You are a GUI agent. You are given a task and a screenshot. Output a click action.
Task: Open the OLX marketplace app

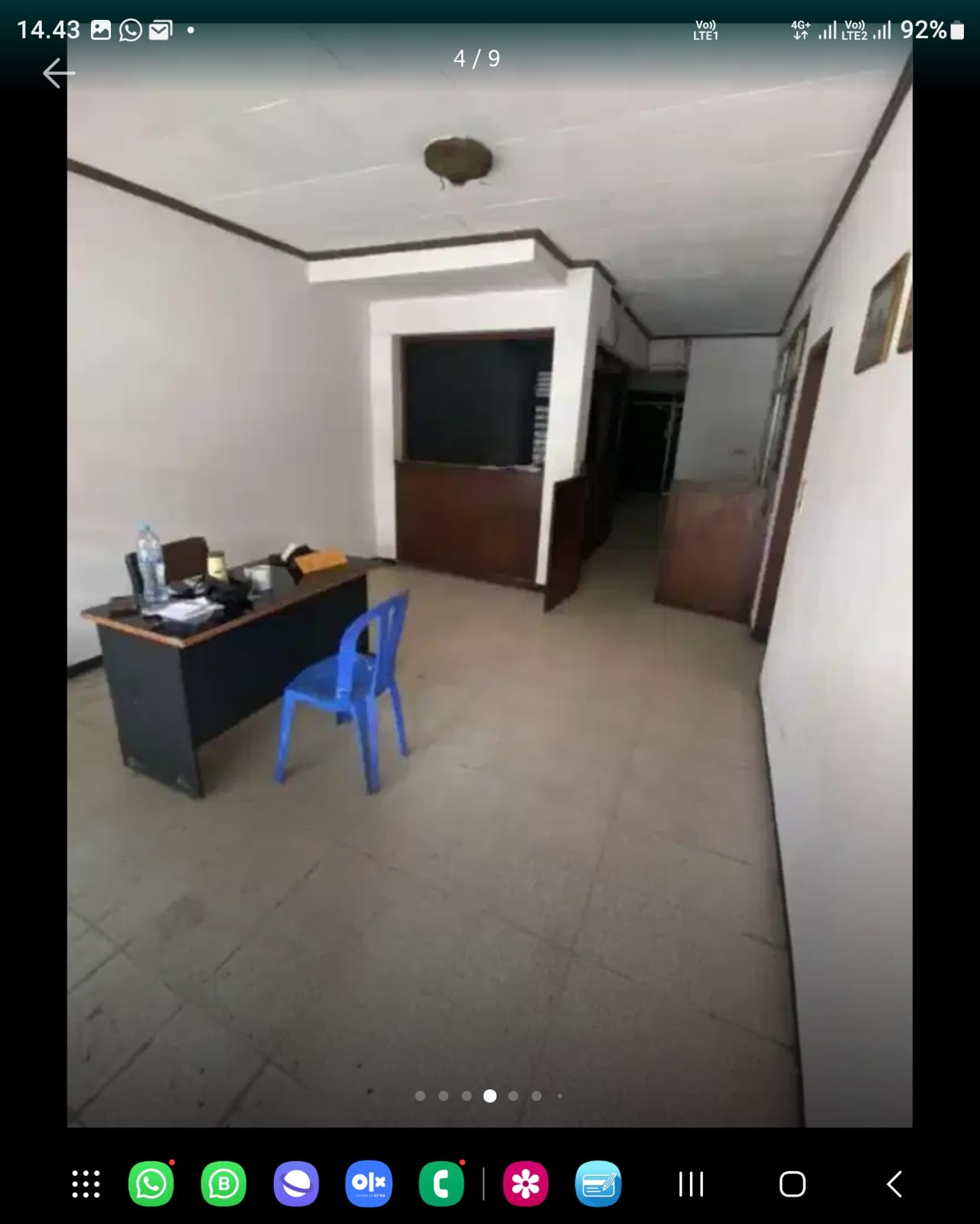pos(366,1184)
